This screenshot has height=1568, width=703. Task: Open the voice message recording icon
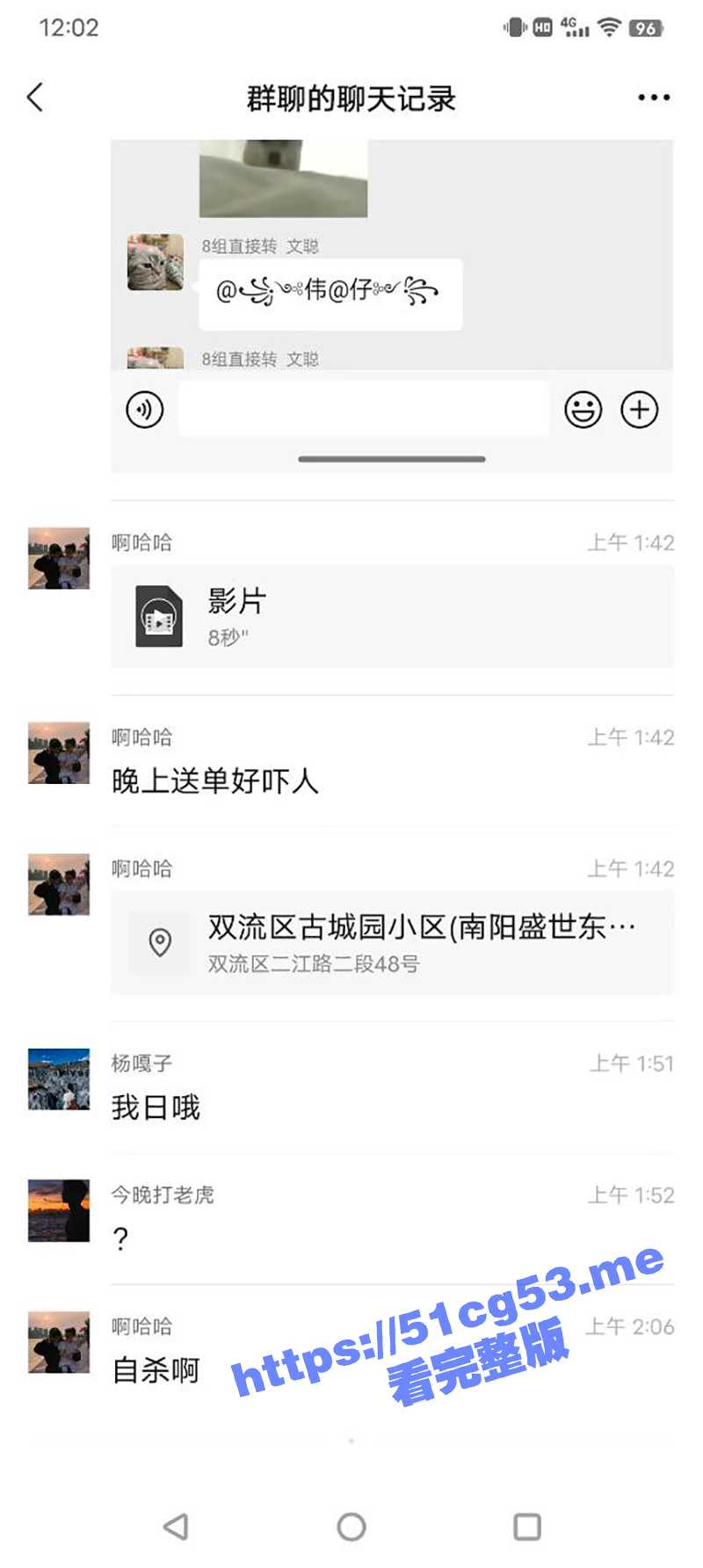click(144, 409)
